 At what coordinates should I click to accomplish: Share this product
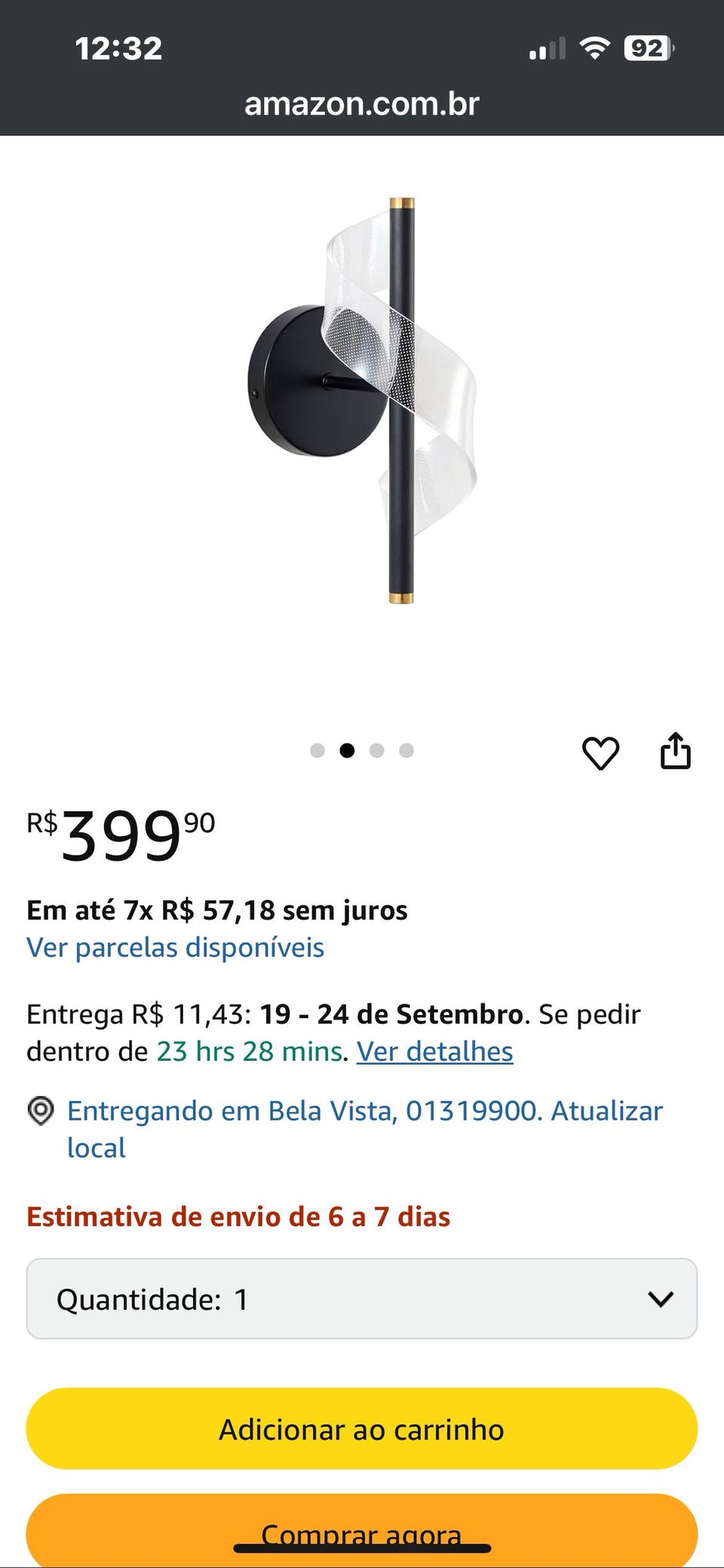click(675, 752)
